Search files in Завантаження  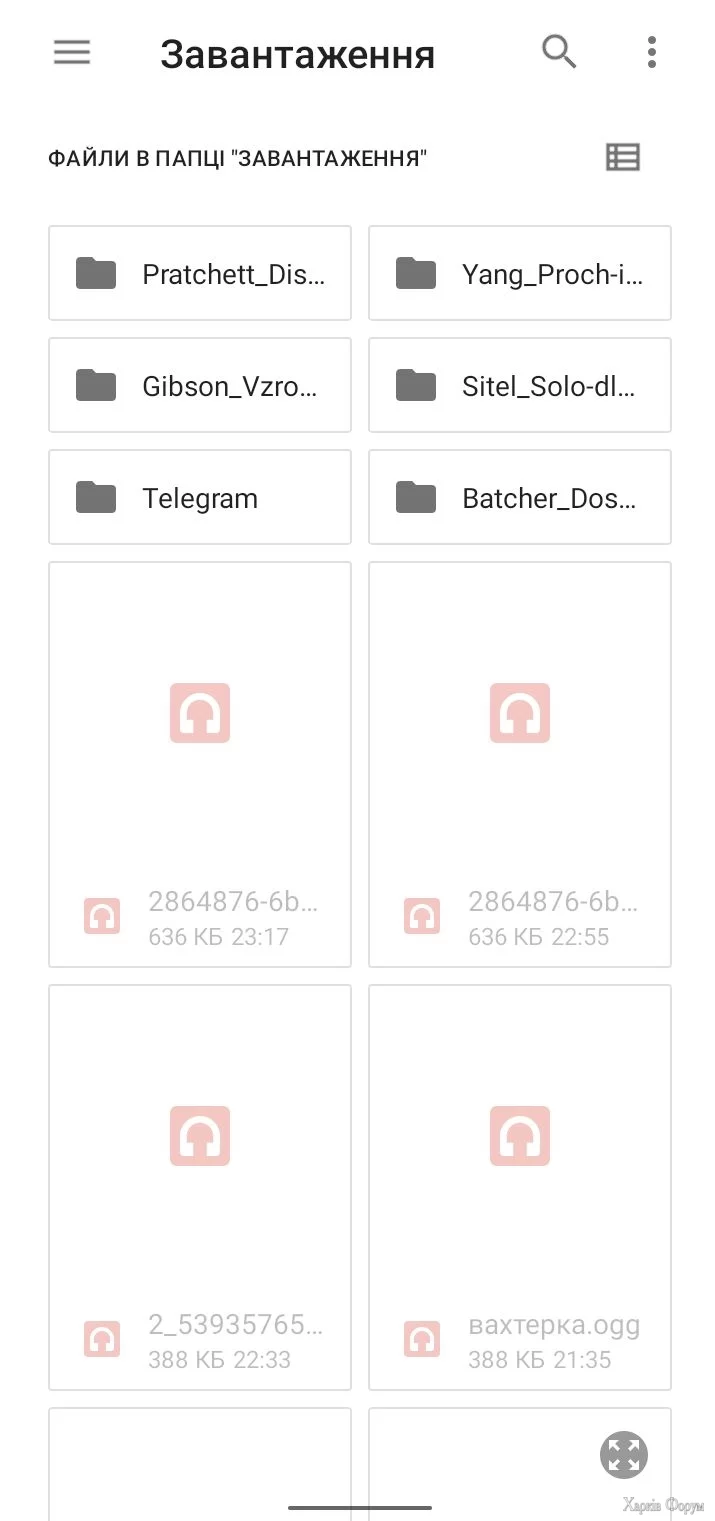559,52
